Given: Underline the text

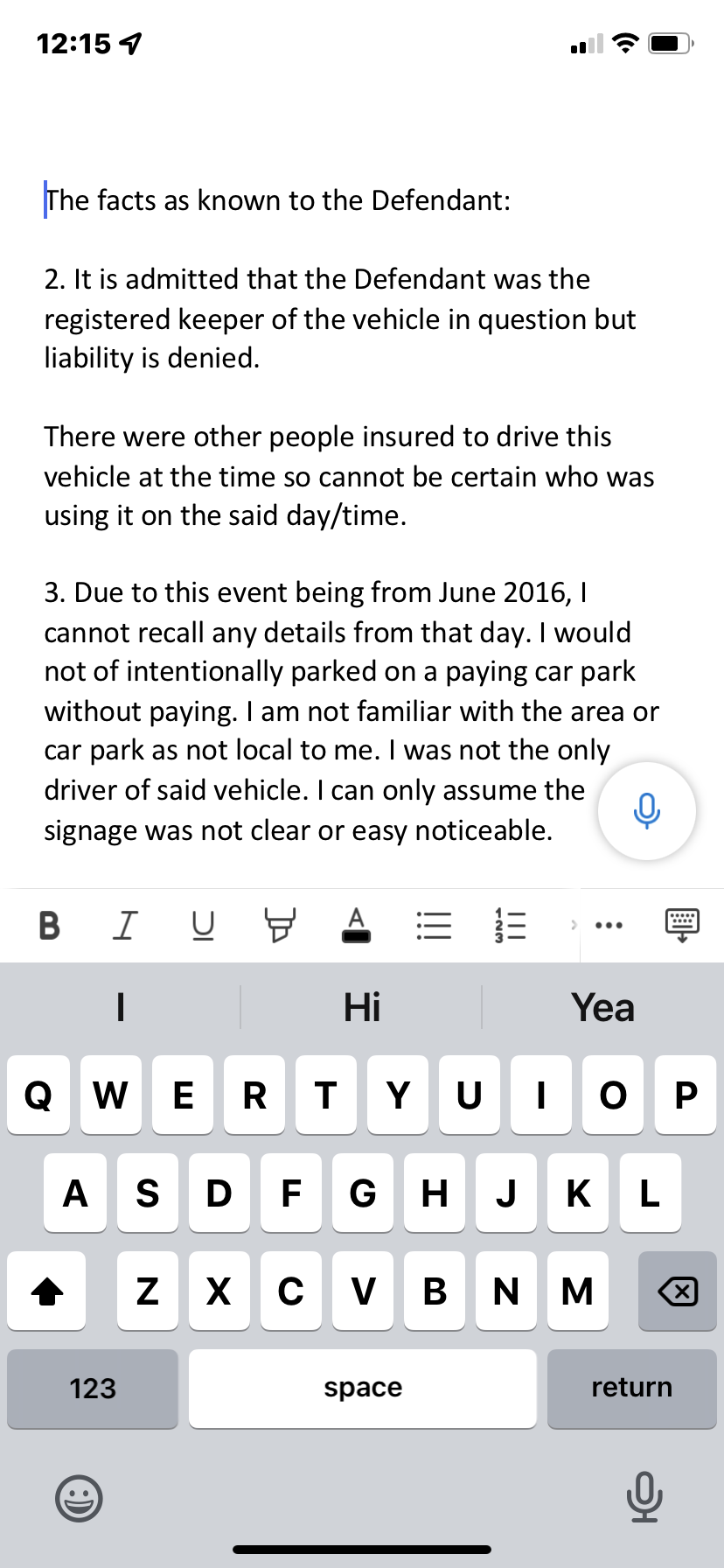Looking at the screenshot, I should point(202,925).
